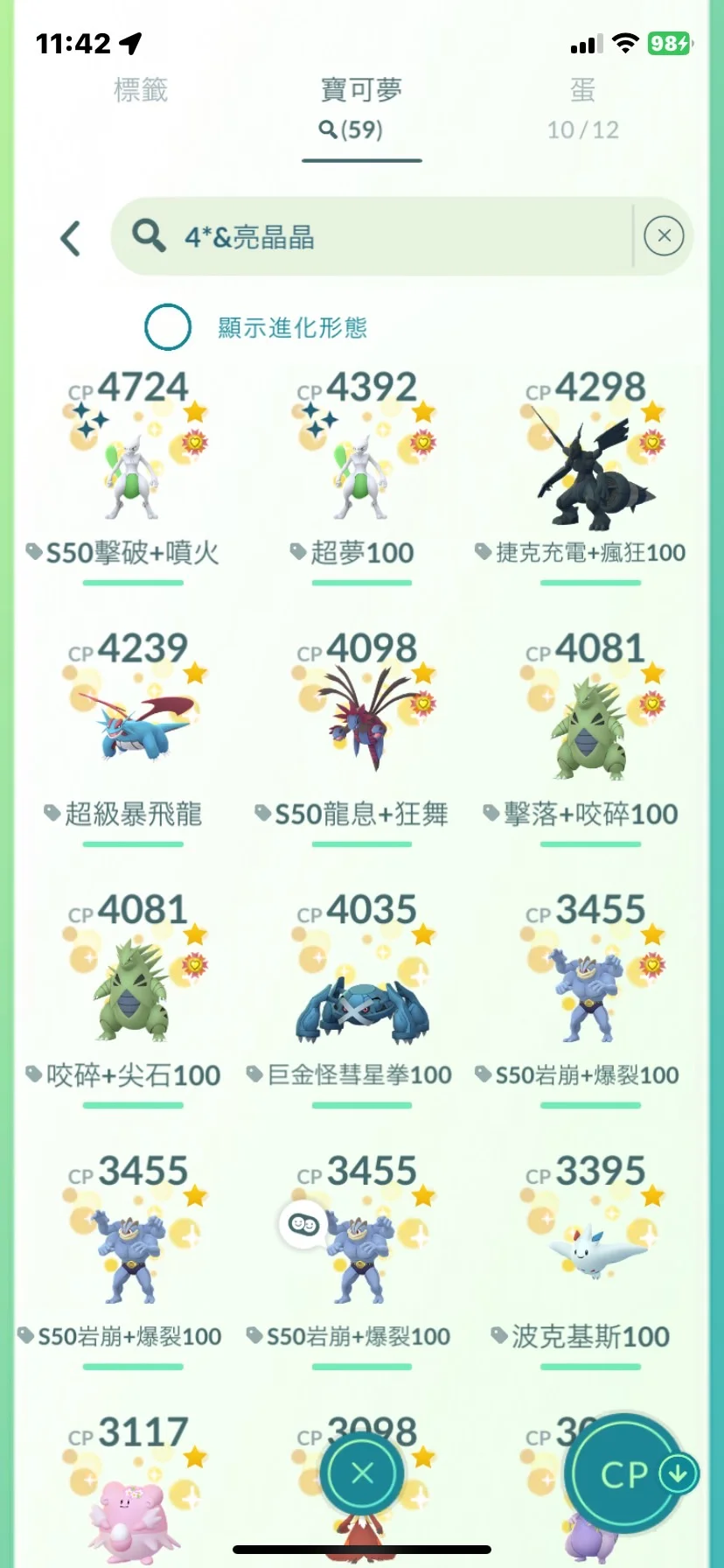Go back with the left arrow

[71, 238]
